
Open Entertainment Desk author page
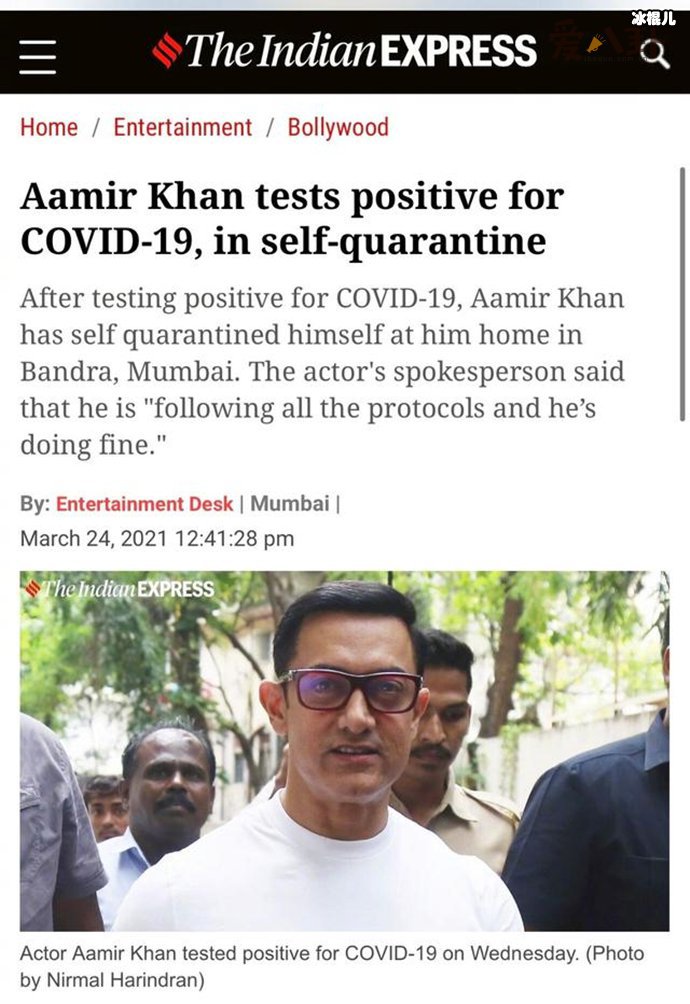click(x=144, y=504)
